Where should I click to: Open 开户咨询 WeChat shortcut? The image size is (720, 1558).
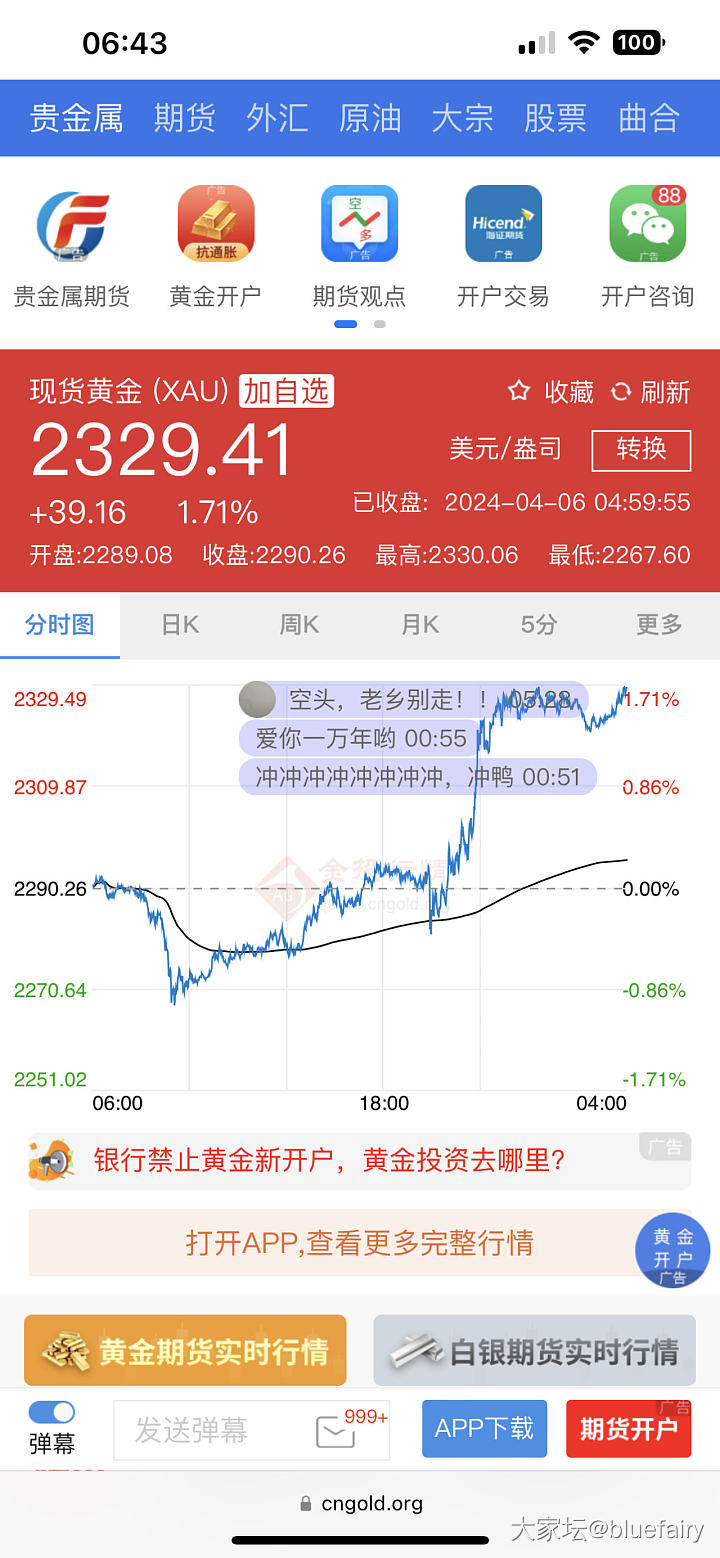(x=647, y=245)
